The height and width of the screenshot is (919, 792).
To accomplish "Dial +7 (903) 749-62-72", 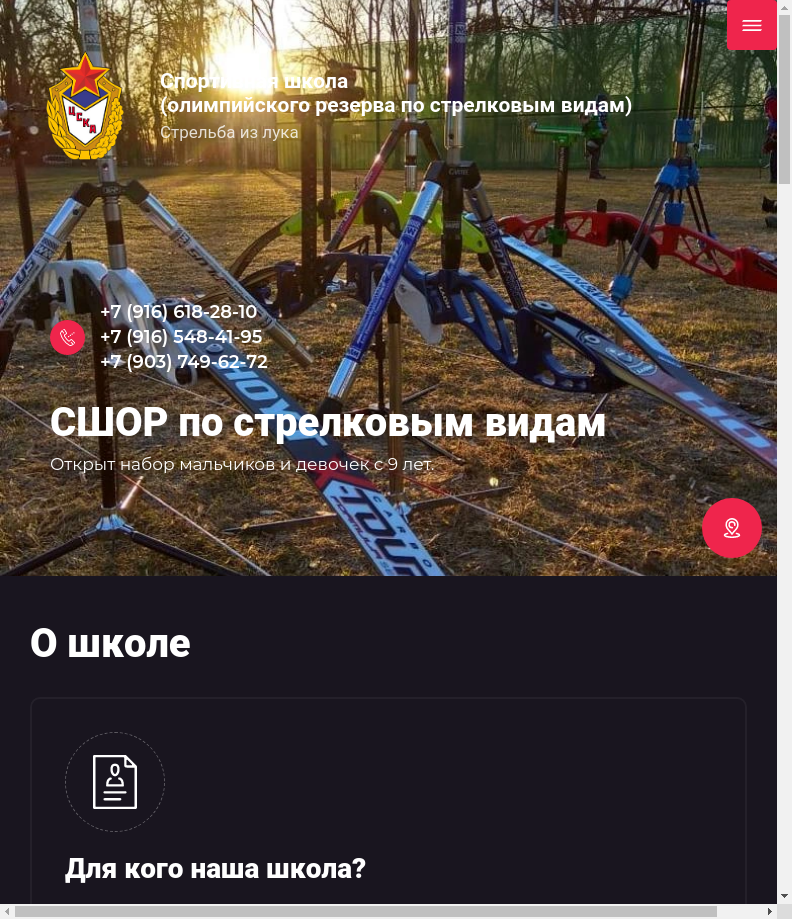I will [x=184, y=362].
